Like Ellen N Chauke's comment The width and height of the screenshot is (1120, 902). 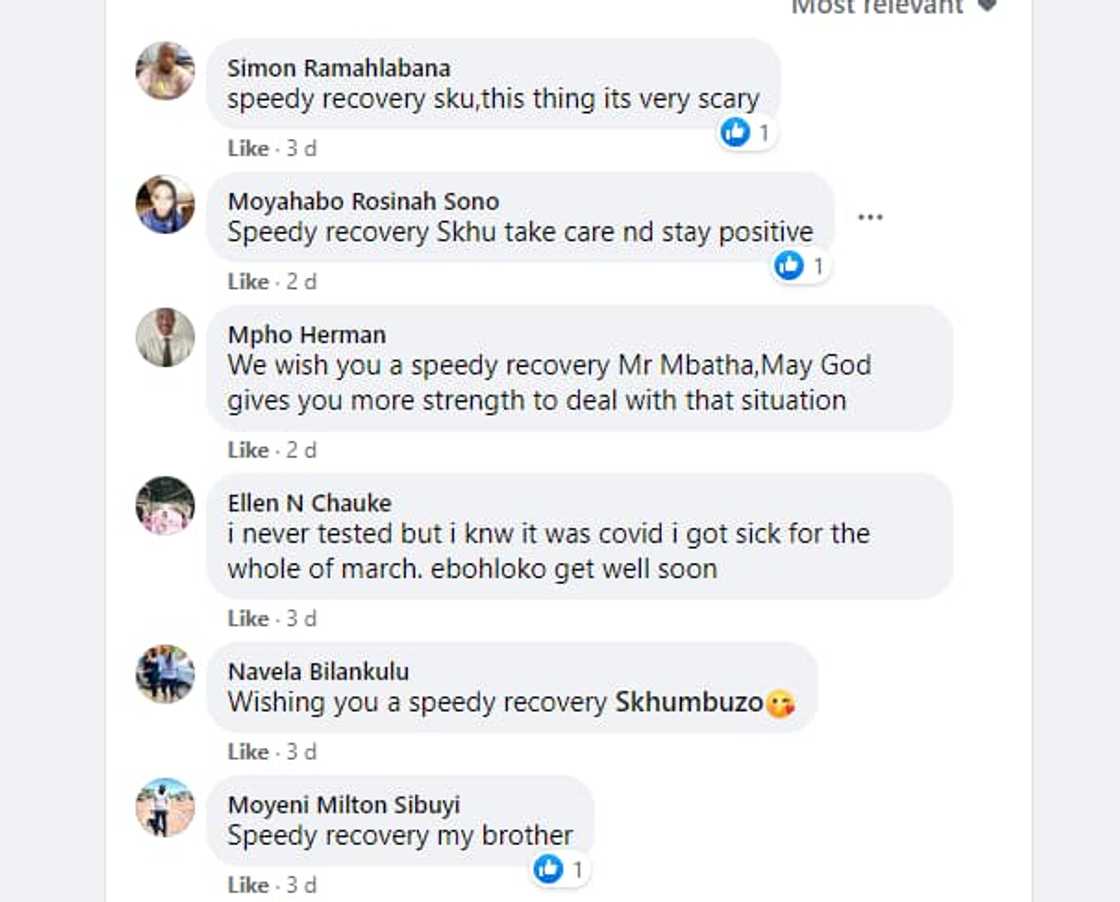[x=247, y=618]
